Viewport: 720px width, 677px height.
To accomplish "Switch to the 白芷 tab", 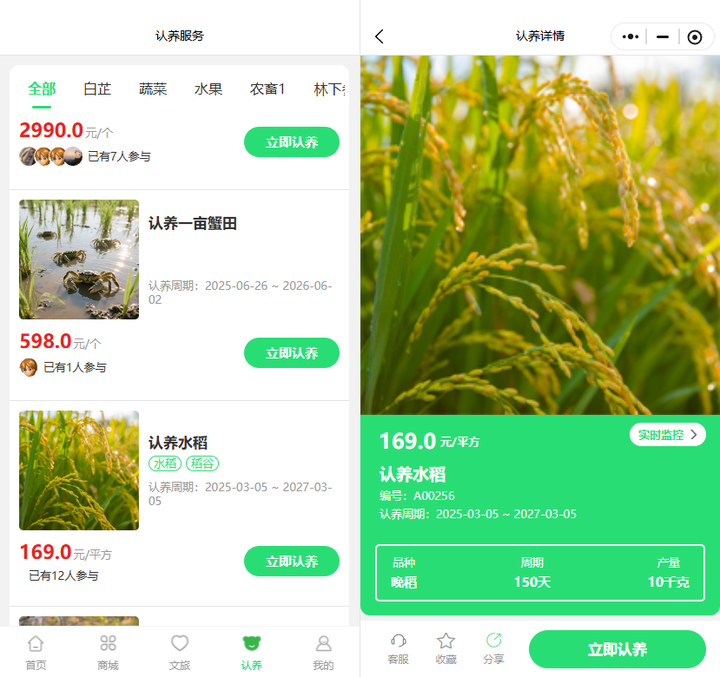I will click(97, 89).
